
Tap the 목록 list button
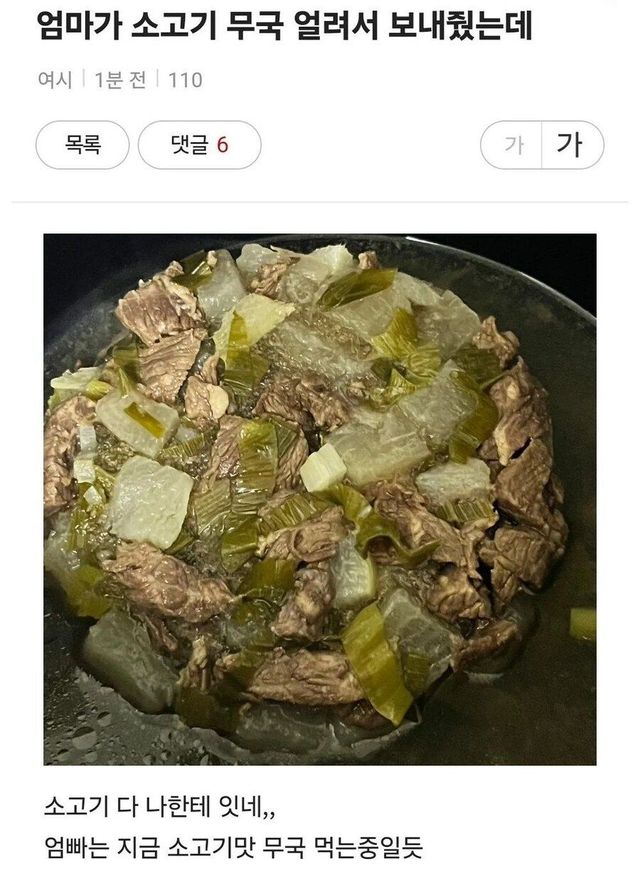[x=83, y=145]
